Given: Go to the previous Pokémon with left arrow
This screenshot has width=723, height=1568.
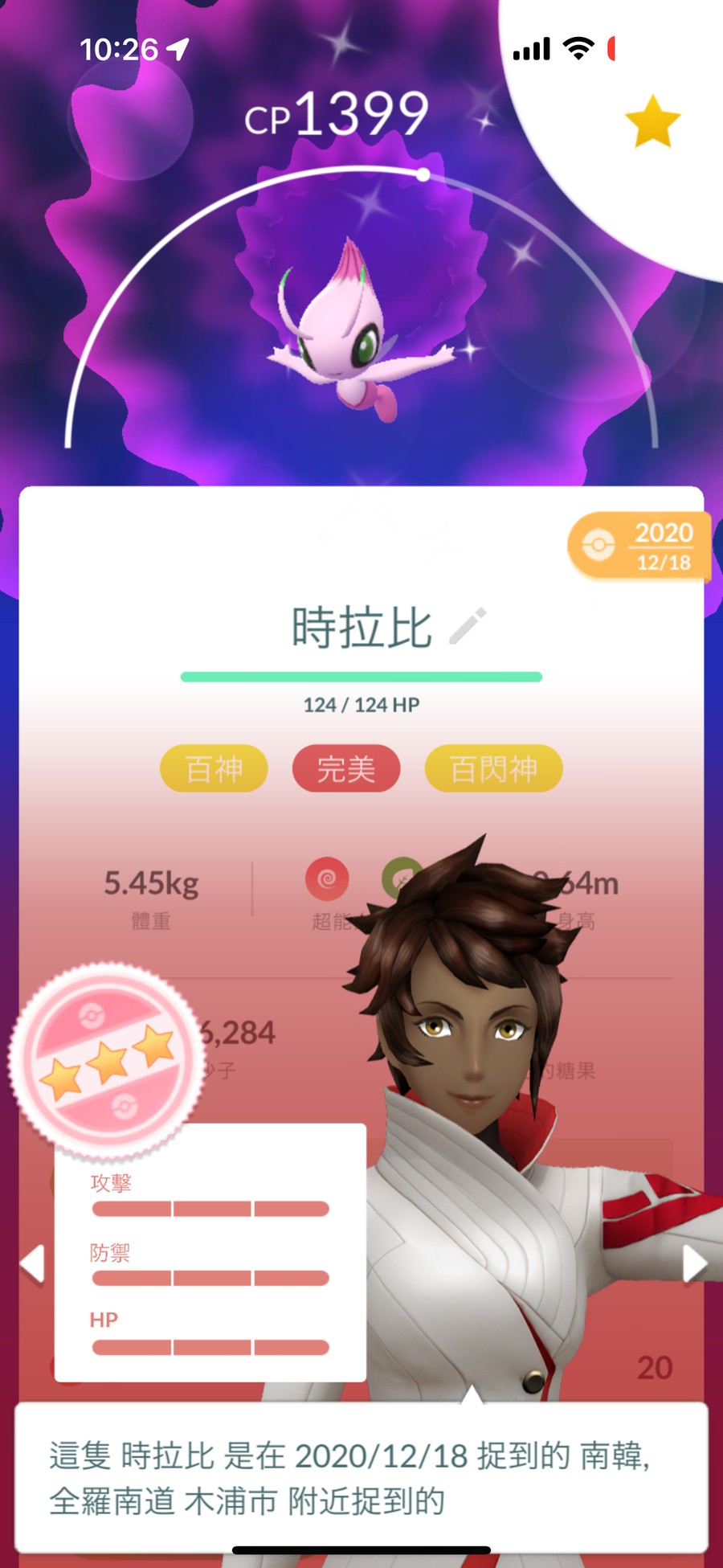Looking at the screenshot, I should [x=32, y=1264].
